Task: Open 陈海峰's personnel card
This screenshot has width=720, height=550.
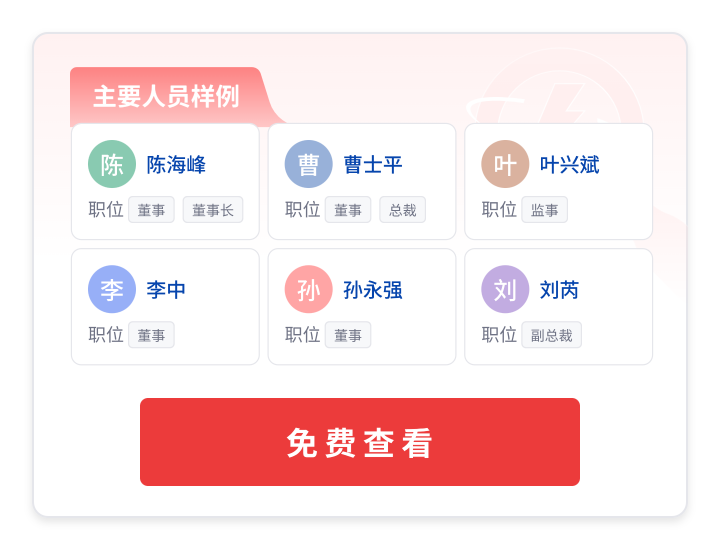Action: pos(165,181)
